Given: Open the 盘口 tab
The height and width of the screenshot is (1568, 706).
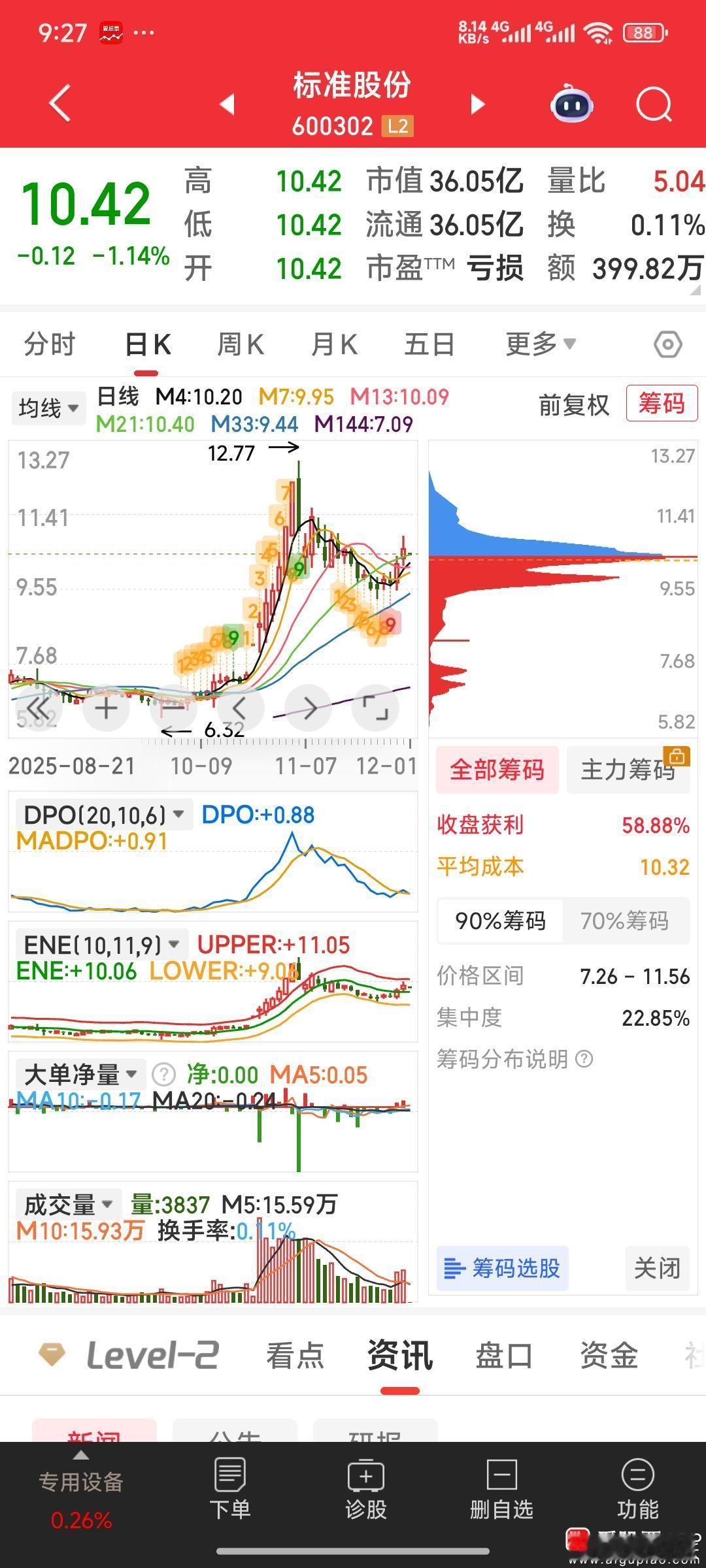Looking at the screenshot, I should (503, 1356).
